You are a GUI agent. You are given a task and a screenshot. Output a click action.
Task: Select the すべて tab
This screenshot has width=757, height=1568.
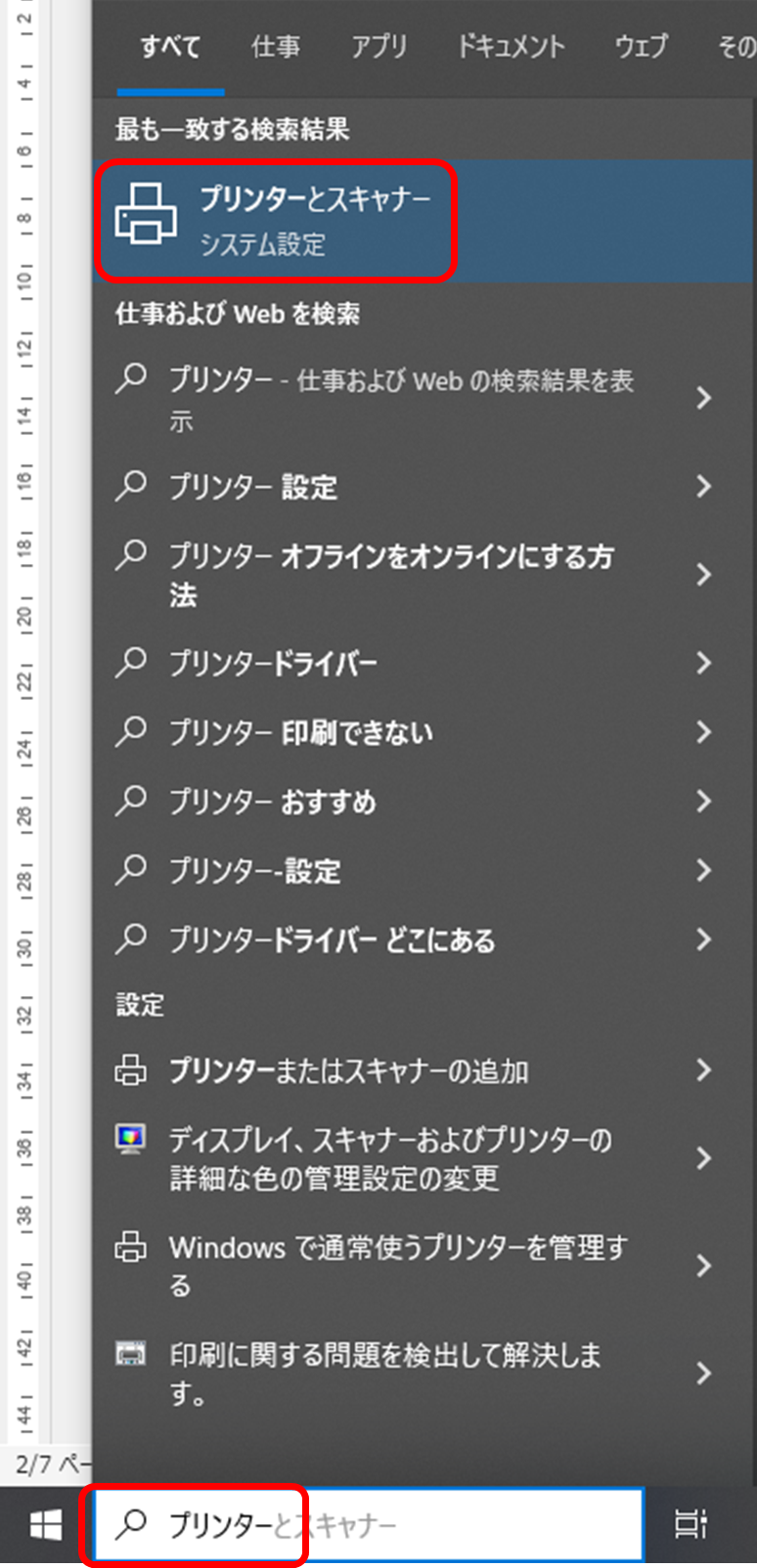[170, 47]
